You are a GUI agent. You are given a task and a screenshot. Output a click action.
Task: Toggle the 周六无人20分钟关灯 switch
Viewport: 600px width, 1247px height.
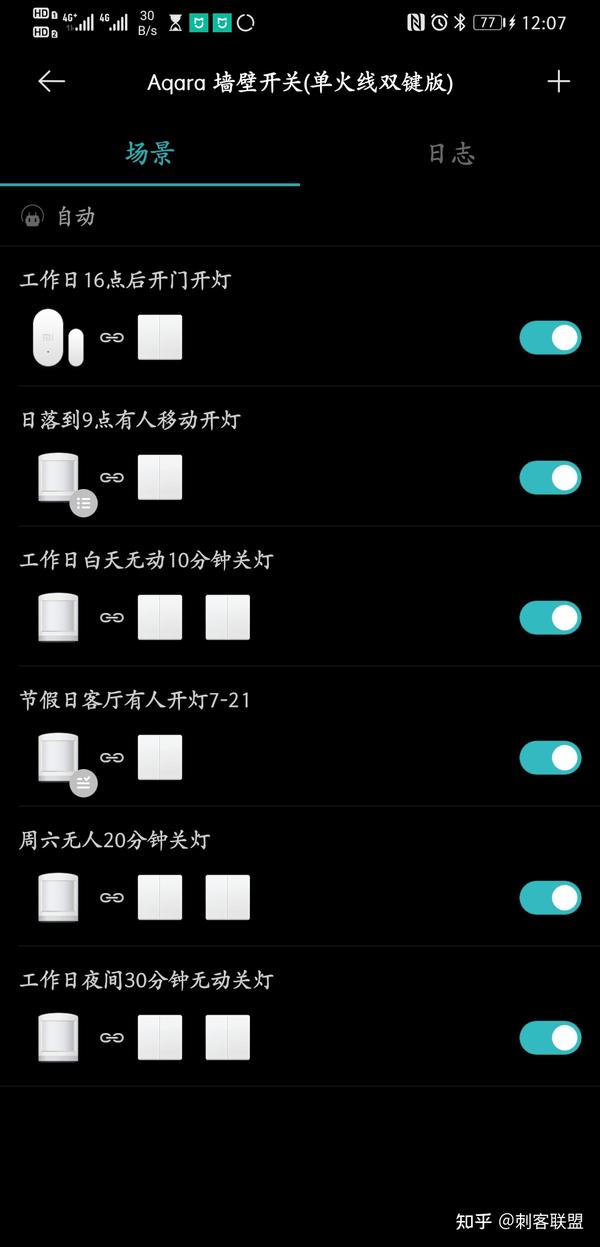click(550, 898)
